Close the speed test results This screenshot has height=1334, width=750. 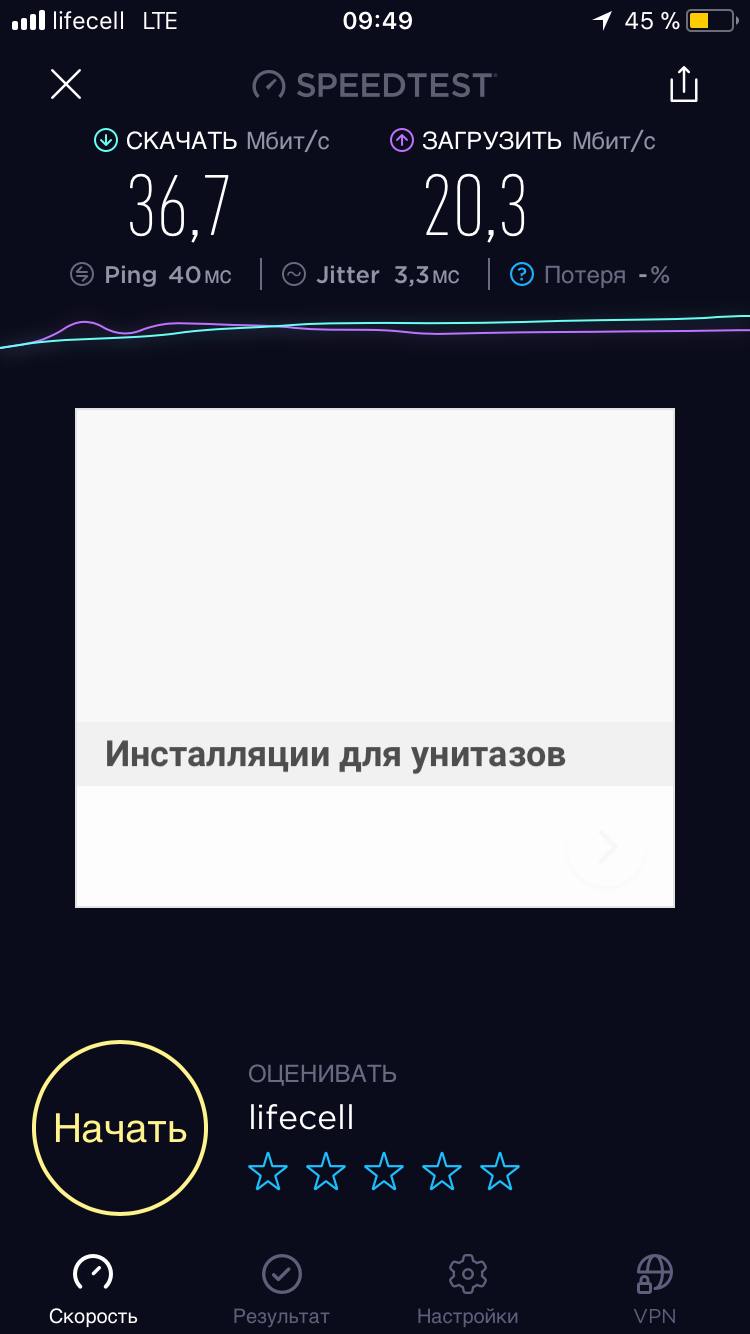[66, 85]
